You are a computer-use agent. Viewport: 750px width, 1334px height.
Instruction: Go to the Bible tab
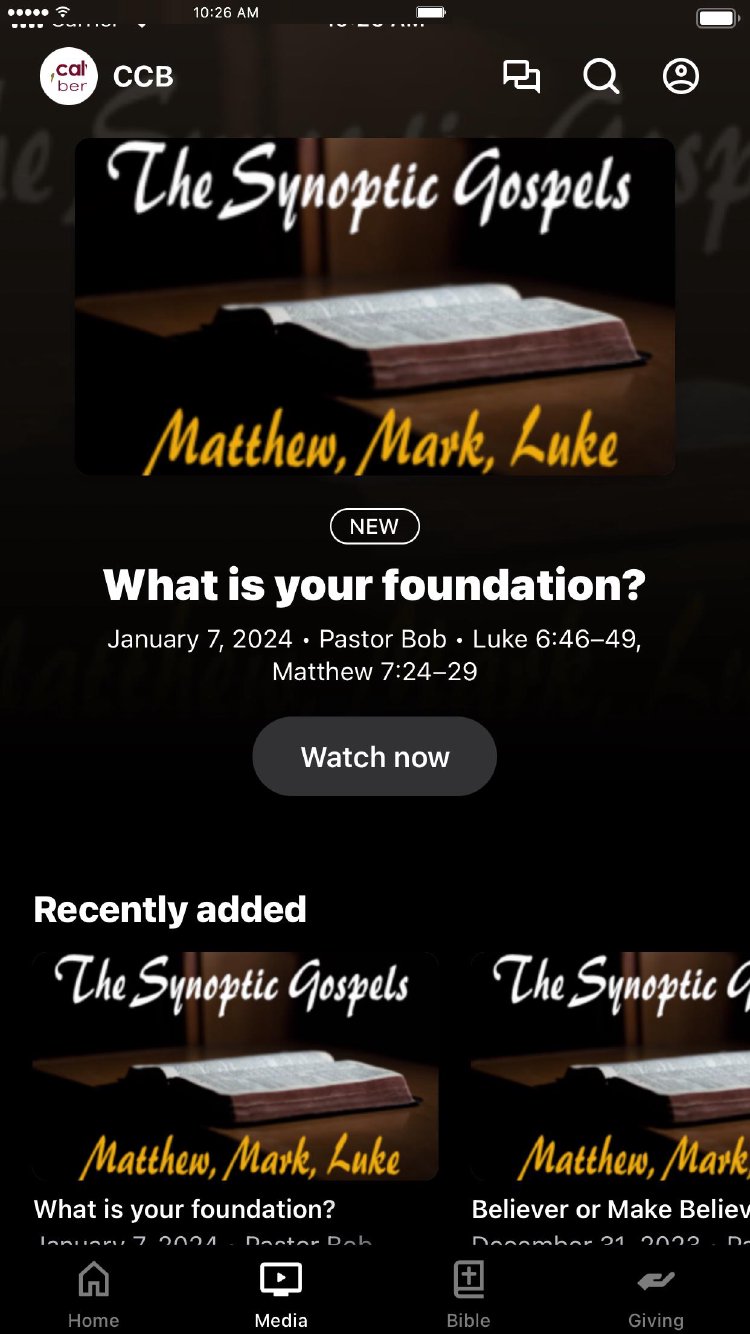(468, 1294)
